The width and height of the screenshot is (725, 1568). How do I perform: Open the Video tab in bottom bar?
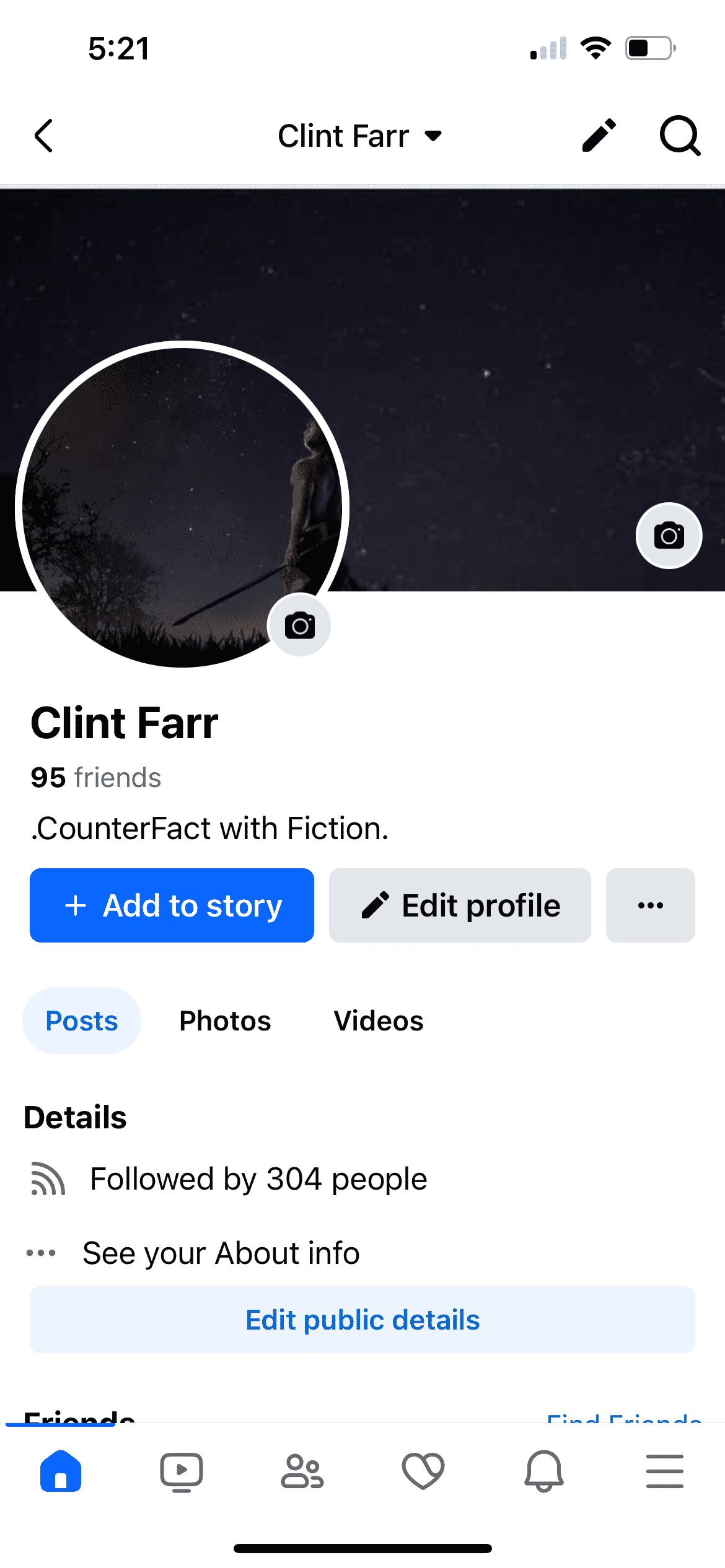coord(181,1471)
